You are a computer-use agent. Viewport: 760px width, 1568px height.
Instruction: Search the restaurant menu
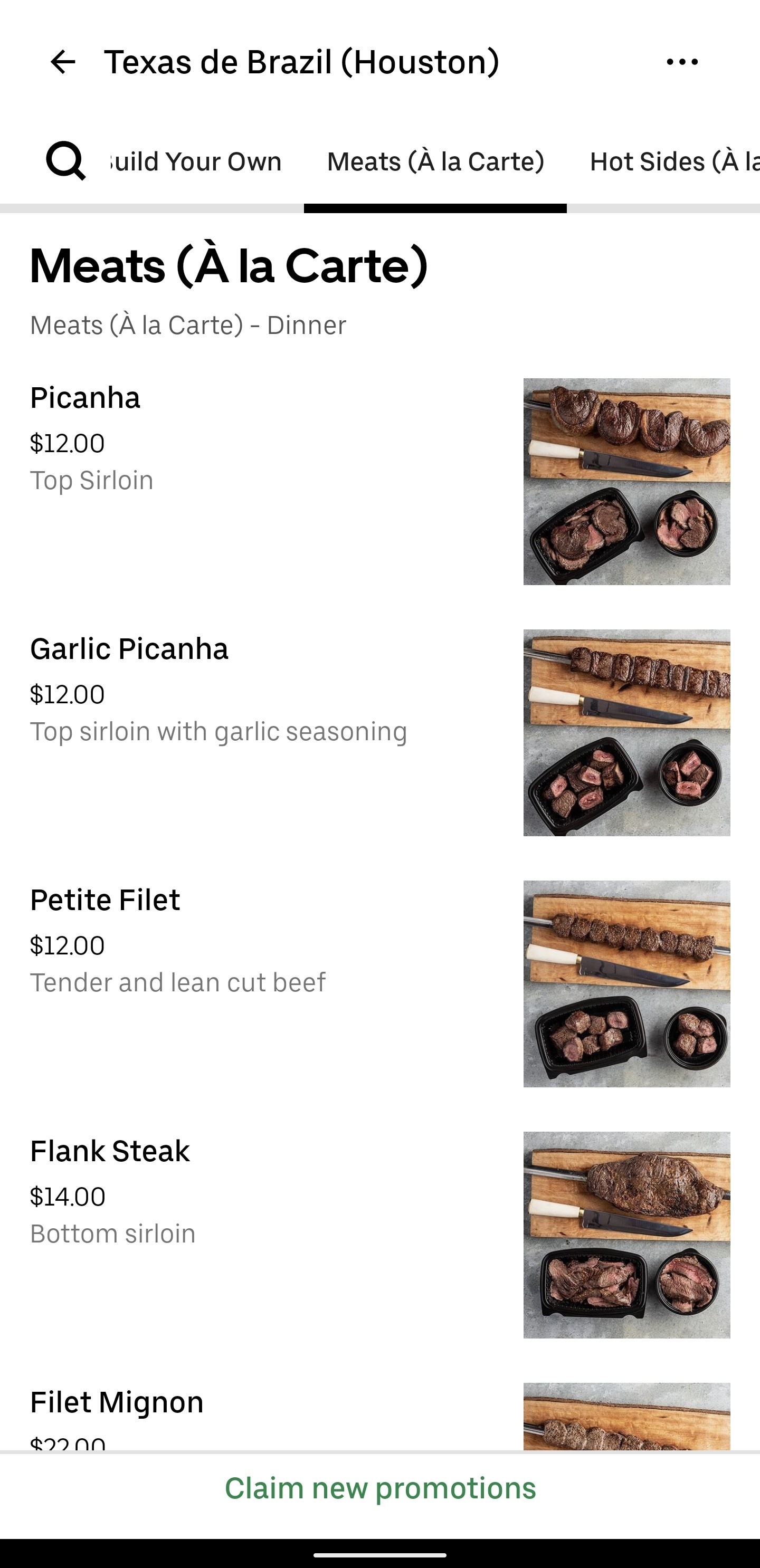pyautogui.click(x=66, y=161)
